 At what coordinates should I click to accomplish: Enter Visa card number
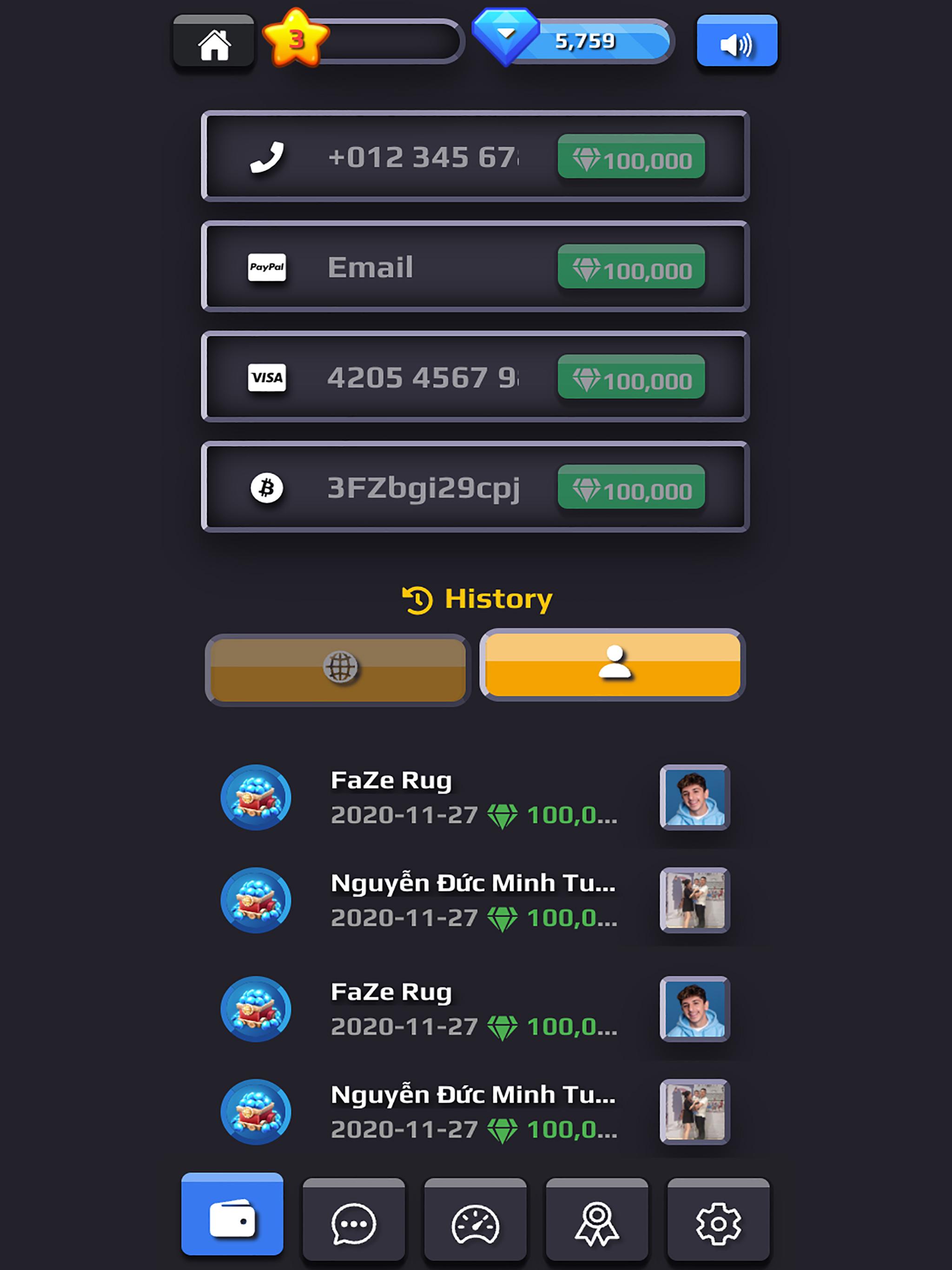pyautogui.click(x=423, y=378)
